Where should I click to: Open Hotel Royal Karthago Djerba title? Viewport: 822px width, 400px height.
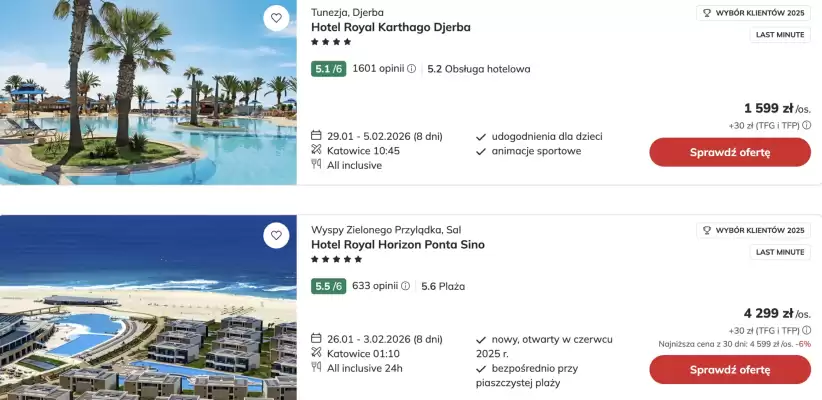click(390, 27)
